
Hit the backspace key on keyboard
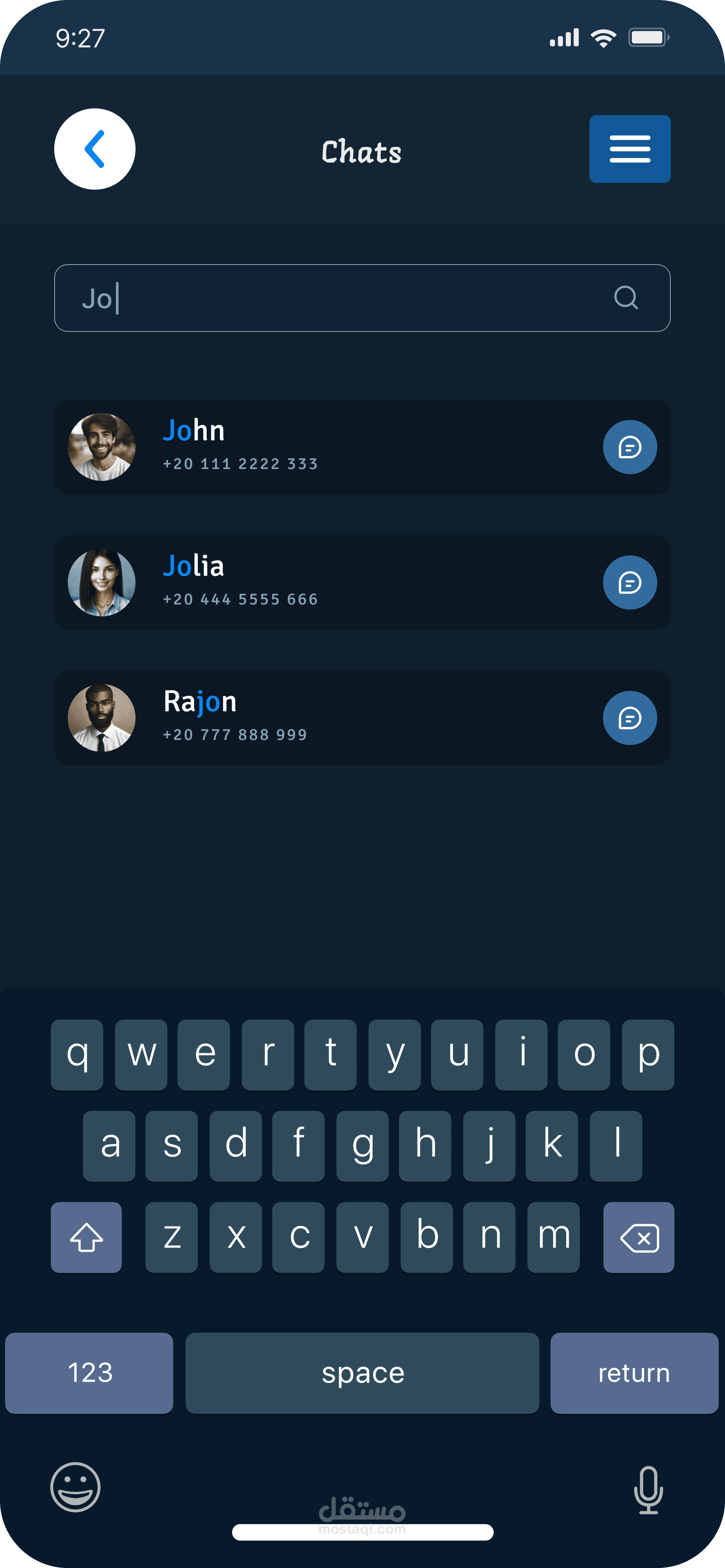[x=639, y=1237]
